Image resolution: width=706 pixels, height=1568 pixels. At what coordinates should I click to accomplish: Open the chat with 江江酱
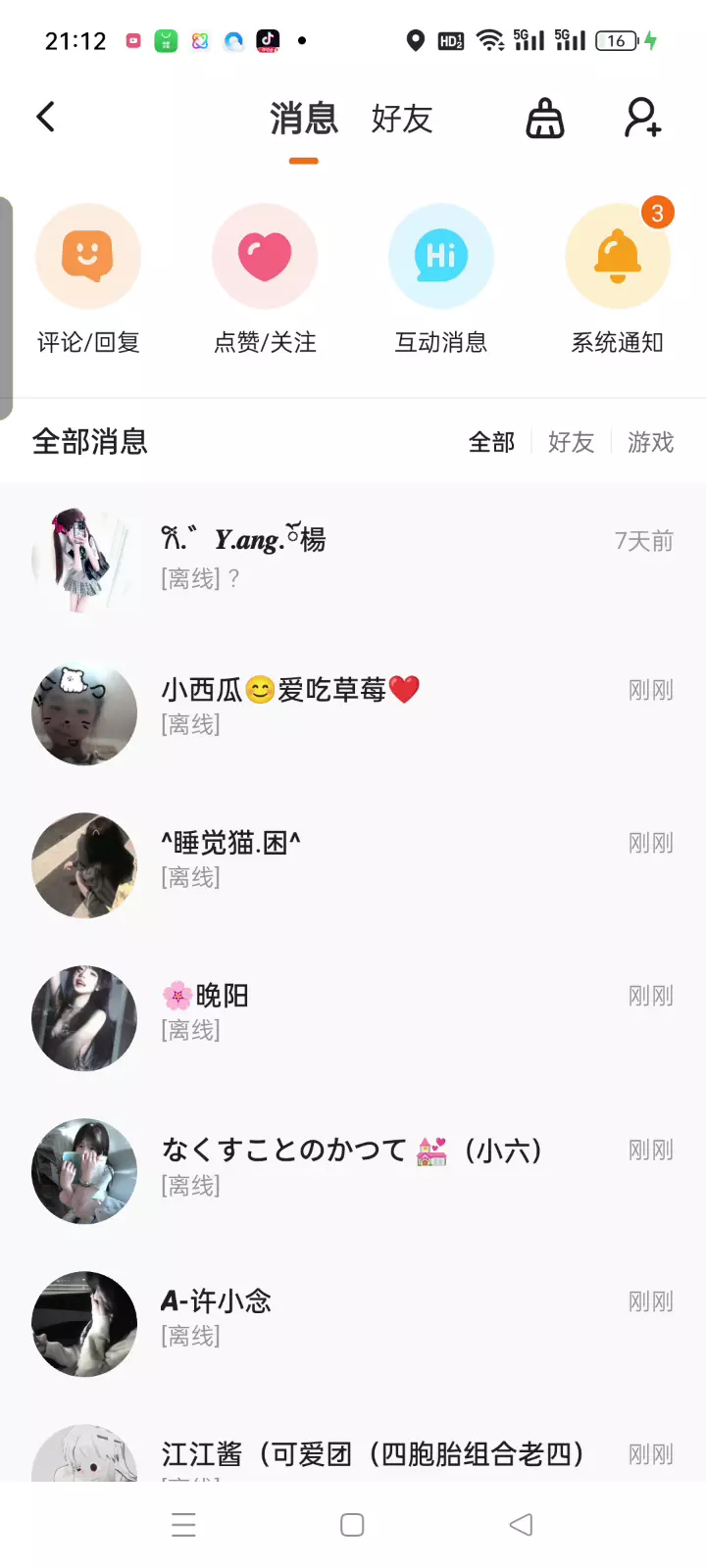353,1454
